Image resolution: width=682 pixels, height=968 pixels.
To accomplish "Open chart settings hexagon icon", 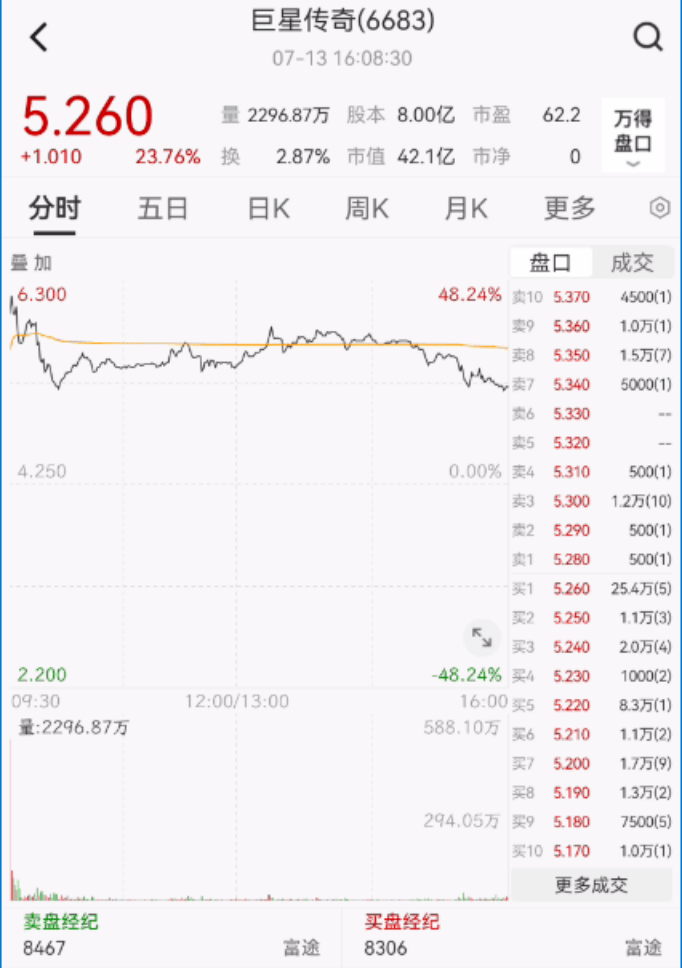I will coord(659,209).
